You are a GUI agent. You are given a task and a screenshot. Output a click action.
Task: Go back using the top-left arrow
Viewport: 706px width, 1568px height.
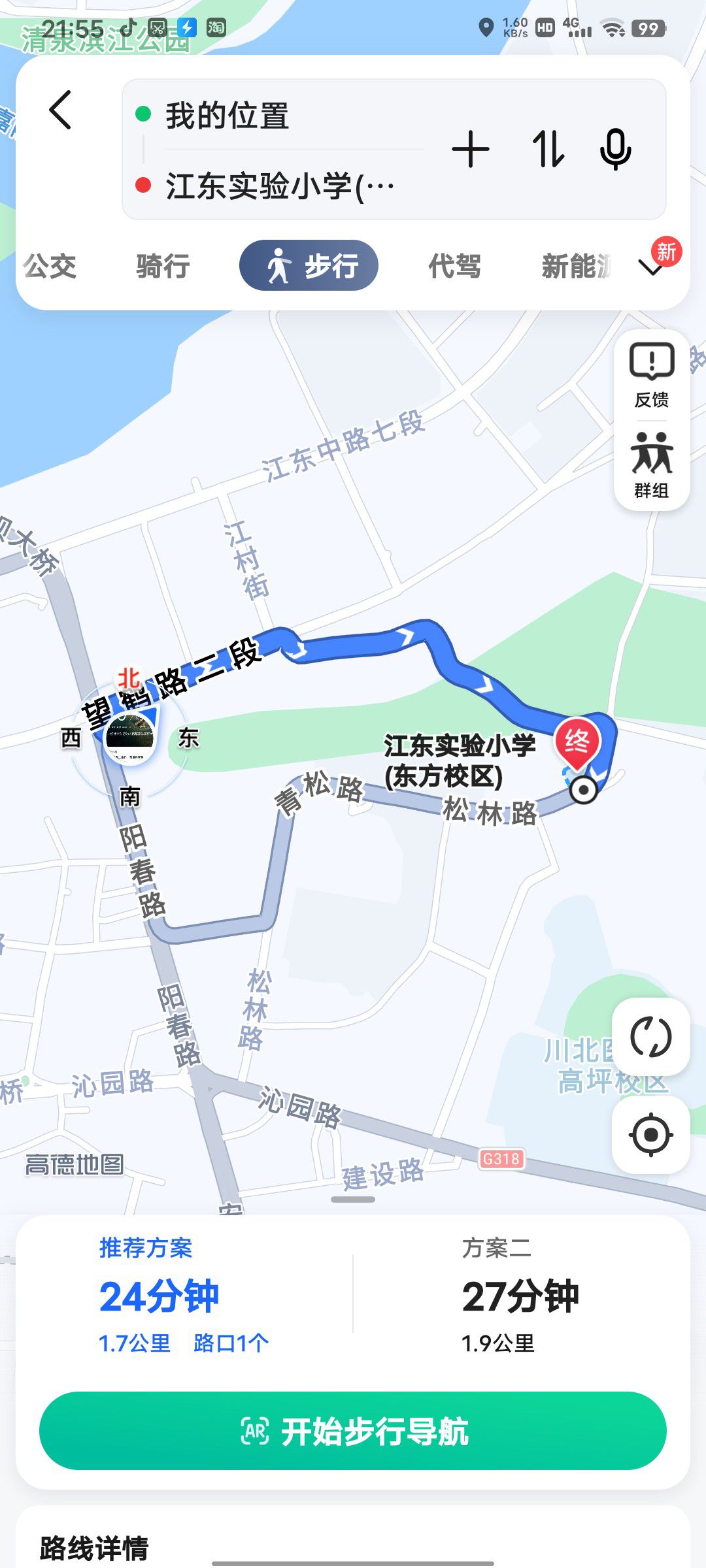tap(60, 110)
